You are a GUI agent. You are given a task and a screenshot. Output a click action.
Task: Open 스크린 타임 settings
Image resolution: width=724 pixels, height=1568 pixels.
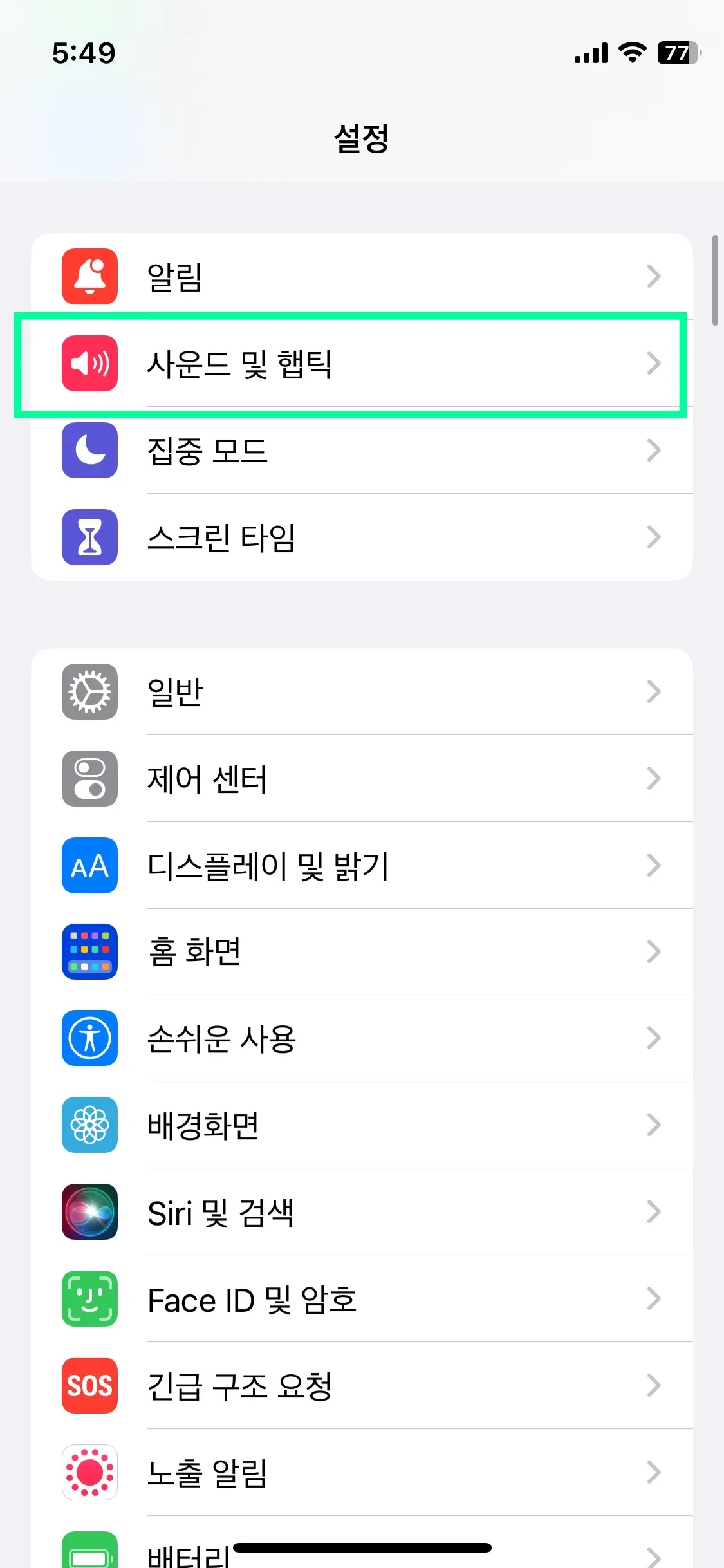(x=362, y=537)
